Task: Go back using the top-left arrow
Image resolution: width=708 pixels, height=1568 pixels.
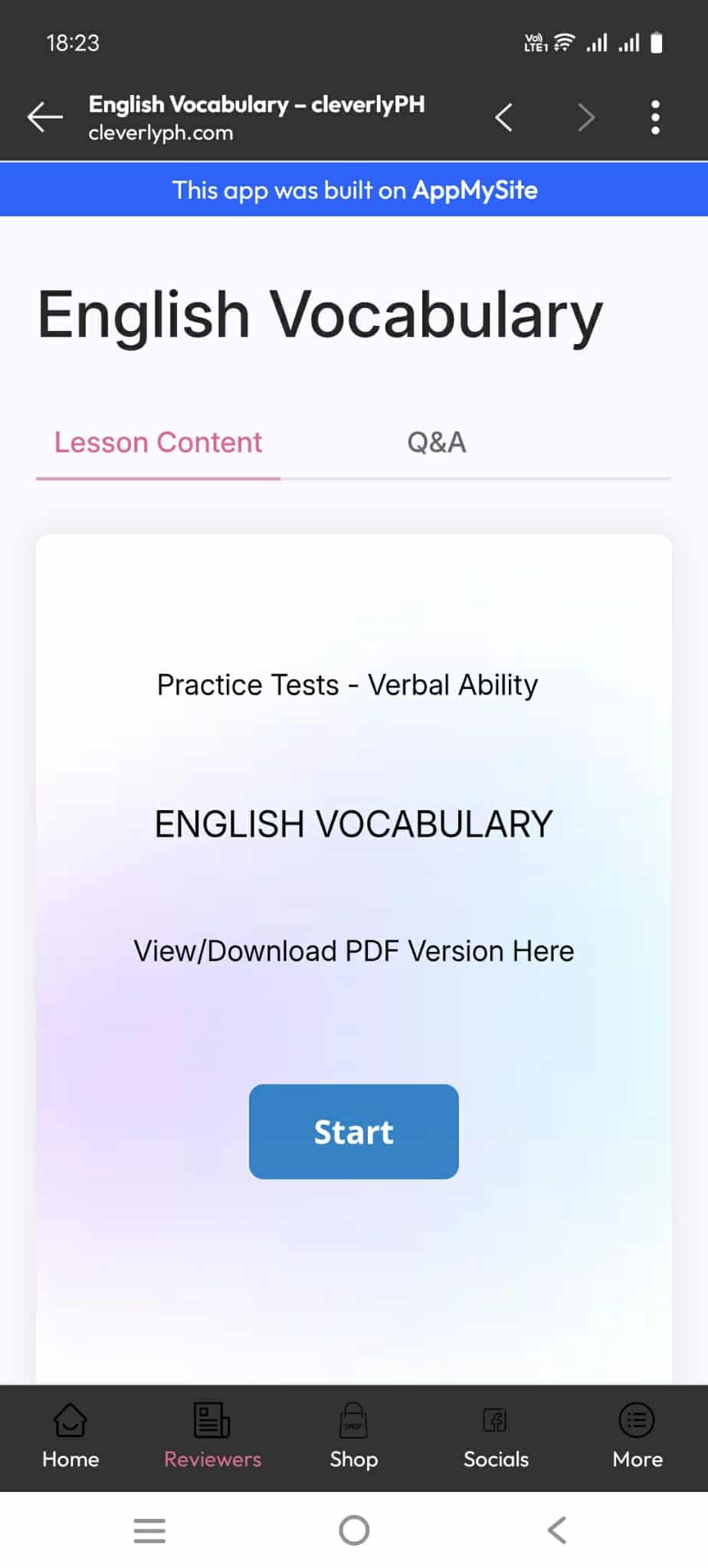Action: coord(44,117)
